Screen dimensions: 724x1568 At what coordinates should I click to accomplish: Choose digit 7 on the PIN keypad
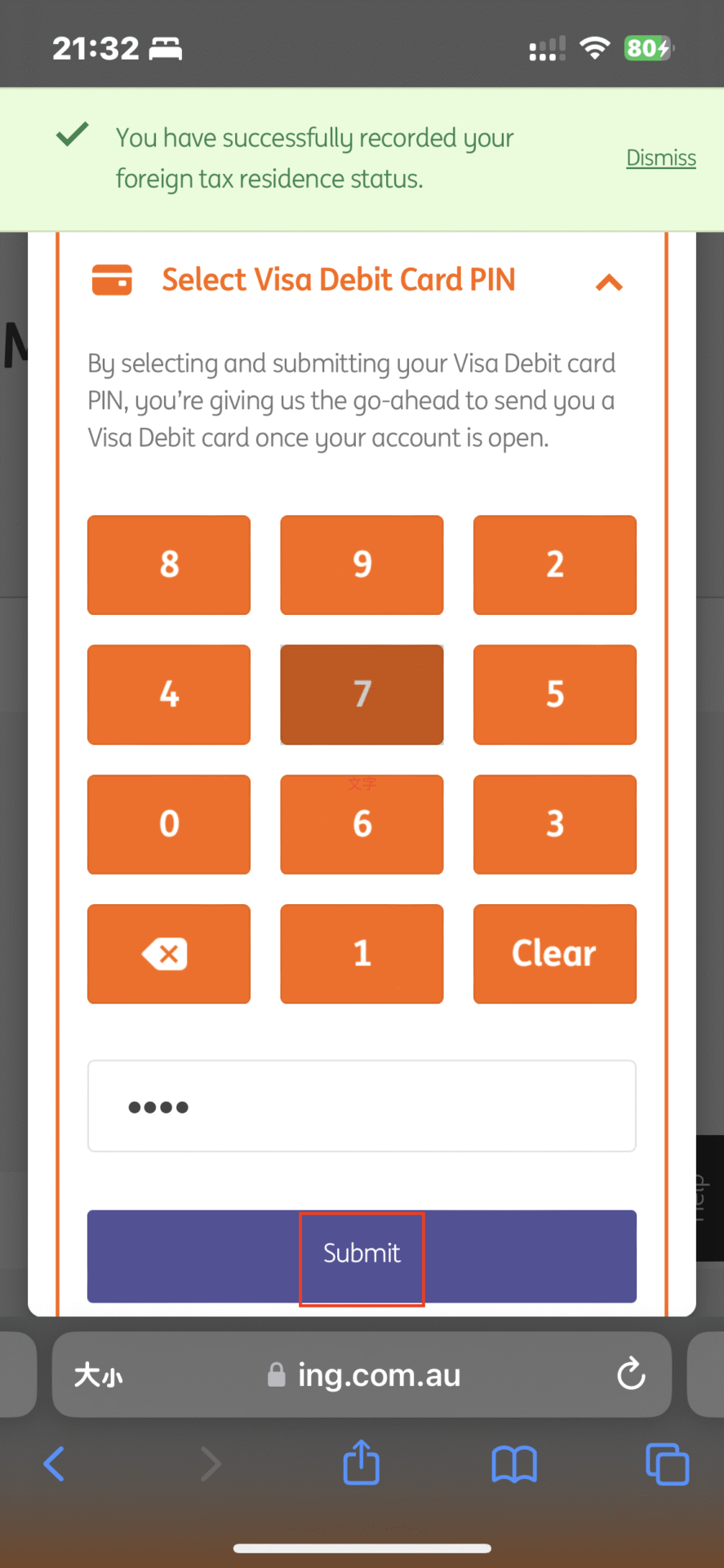point(362,694)
